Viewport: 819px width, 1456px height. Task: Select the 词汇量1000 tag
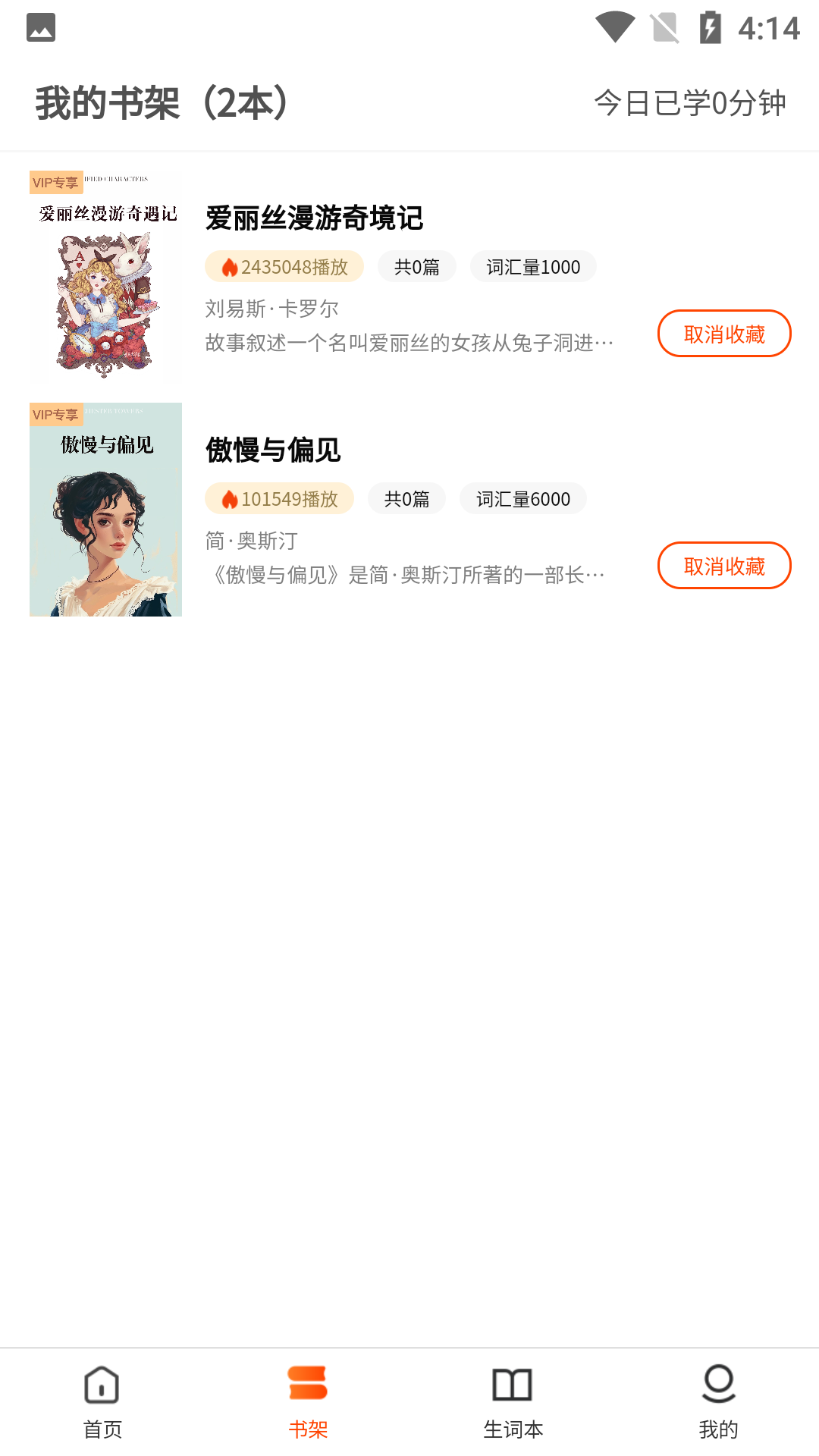(532, 266)
